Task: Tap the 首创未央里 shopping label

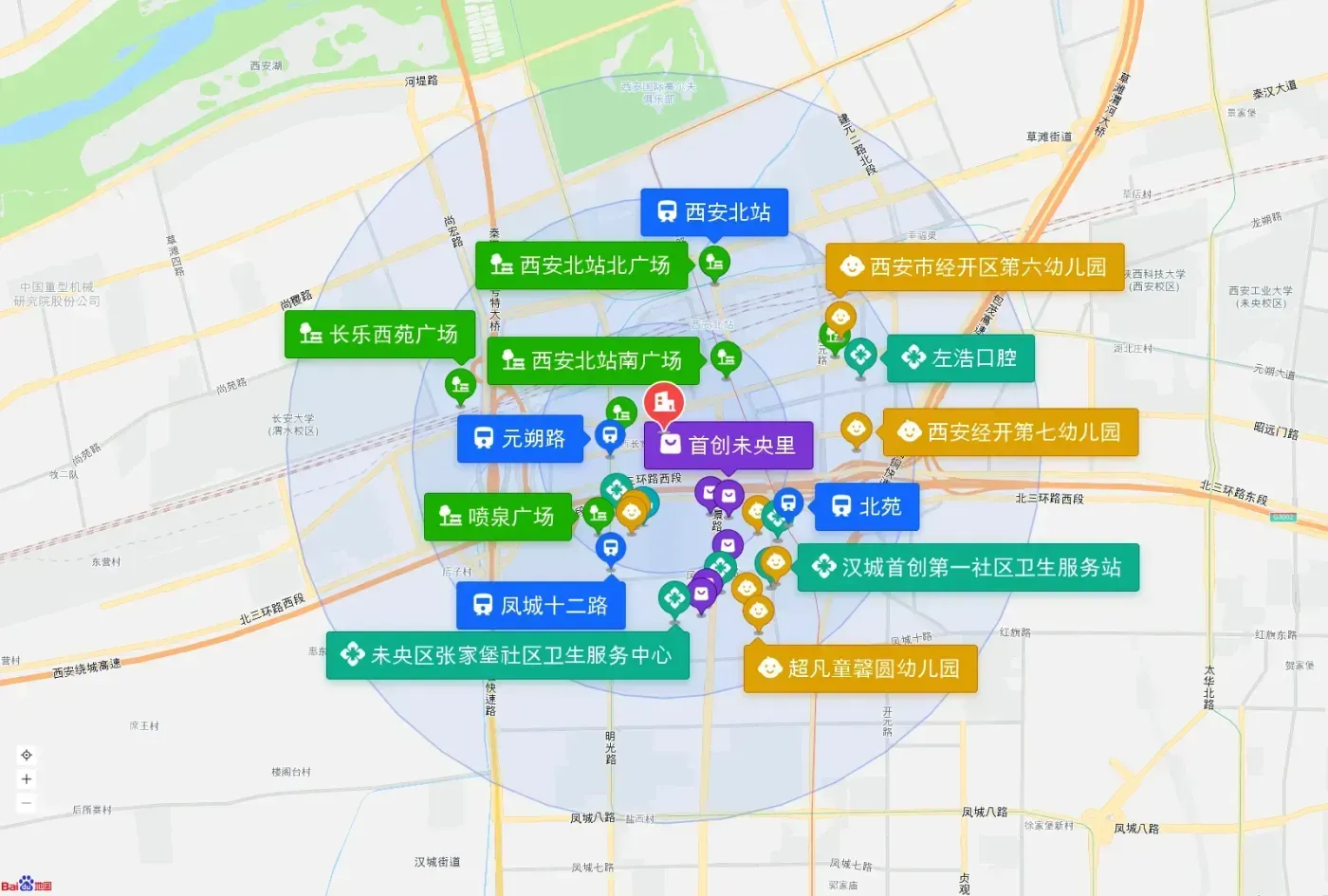Action: [x=729, y=446]
